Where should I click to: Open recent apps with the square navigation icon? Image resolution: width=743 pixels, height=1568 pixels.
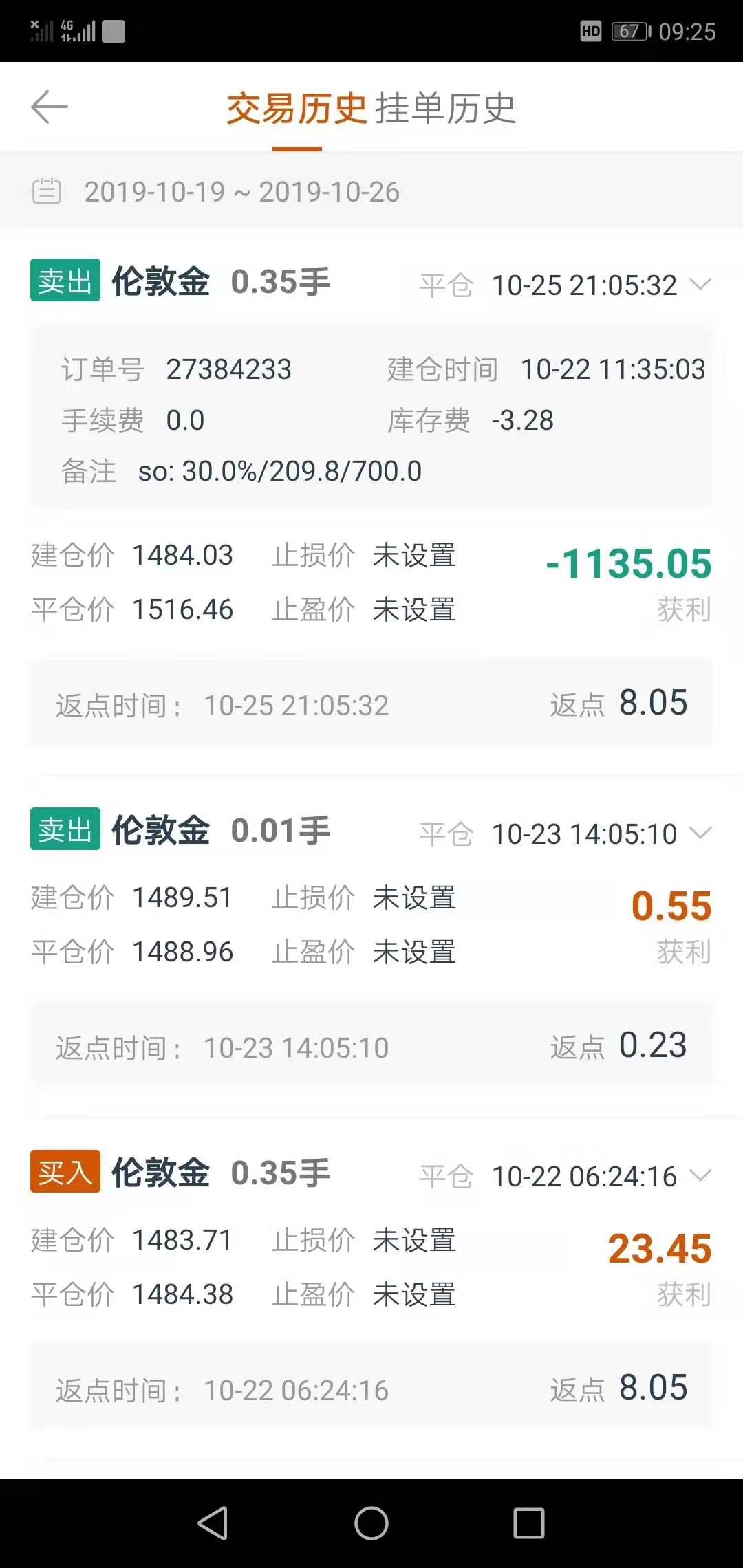pyautogui.click(x=528, y=1521)
